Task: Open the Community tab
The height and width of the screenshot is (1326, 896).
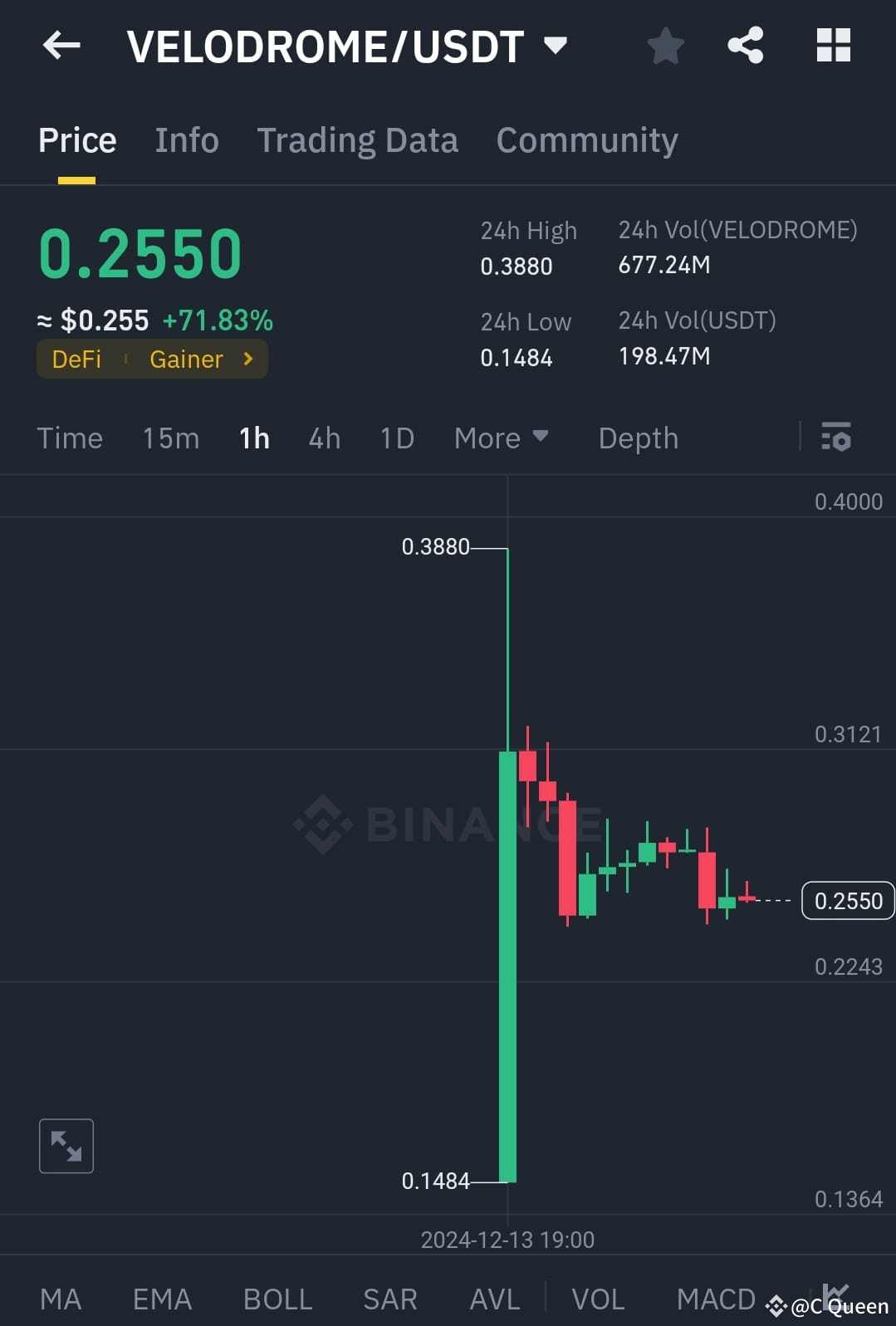Action: coord(587,139)
